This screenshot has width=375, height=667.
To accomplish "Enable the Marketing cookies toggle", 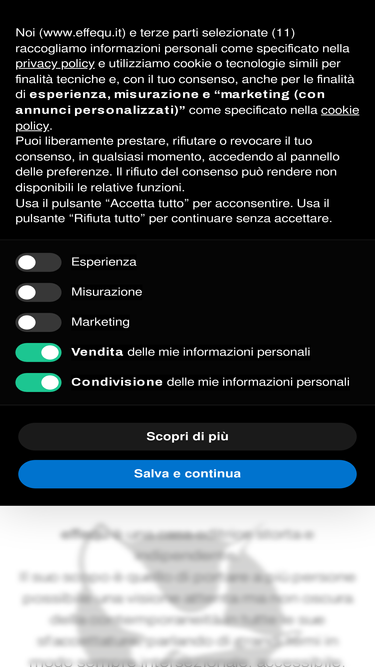I will (x=38, y=322).
